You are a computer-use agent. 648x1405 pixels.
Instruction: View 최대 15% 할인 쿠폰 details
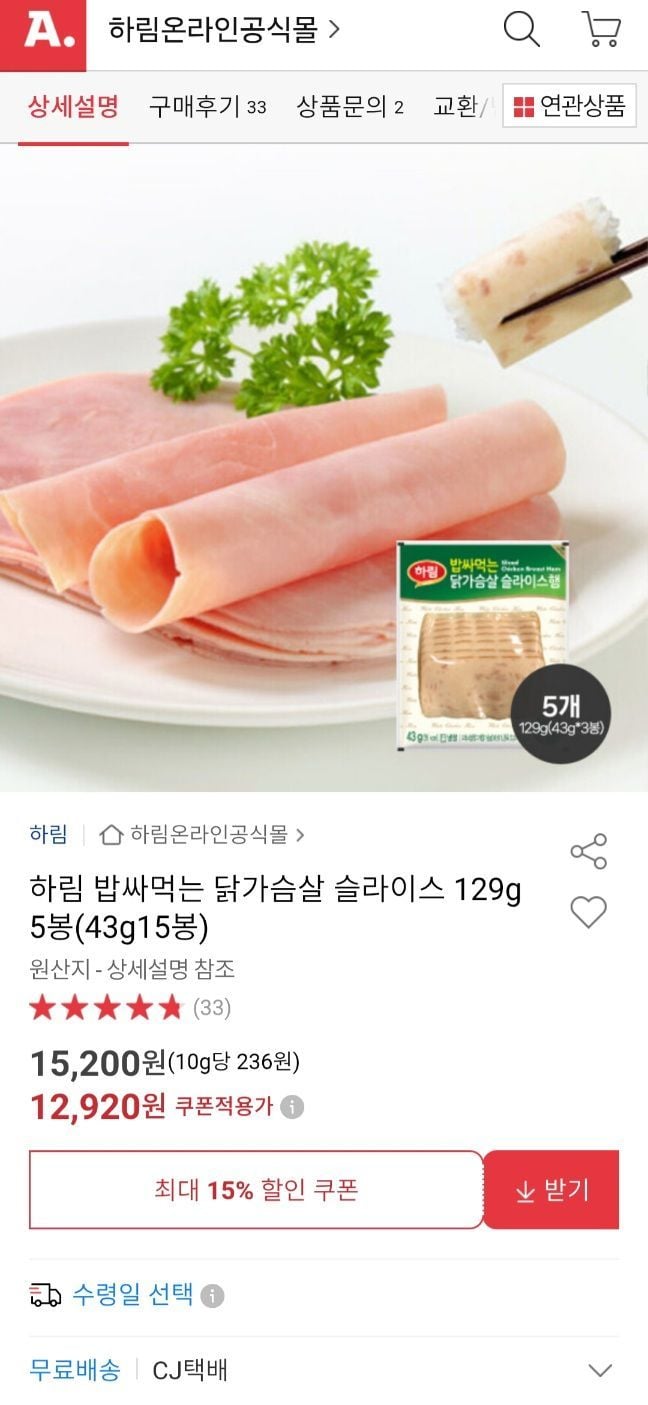(x=256, y=1190)
